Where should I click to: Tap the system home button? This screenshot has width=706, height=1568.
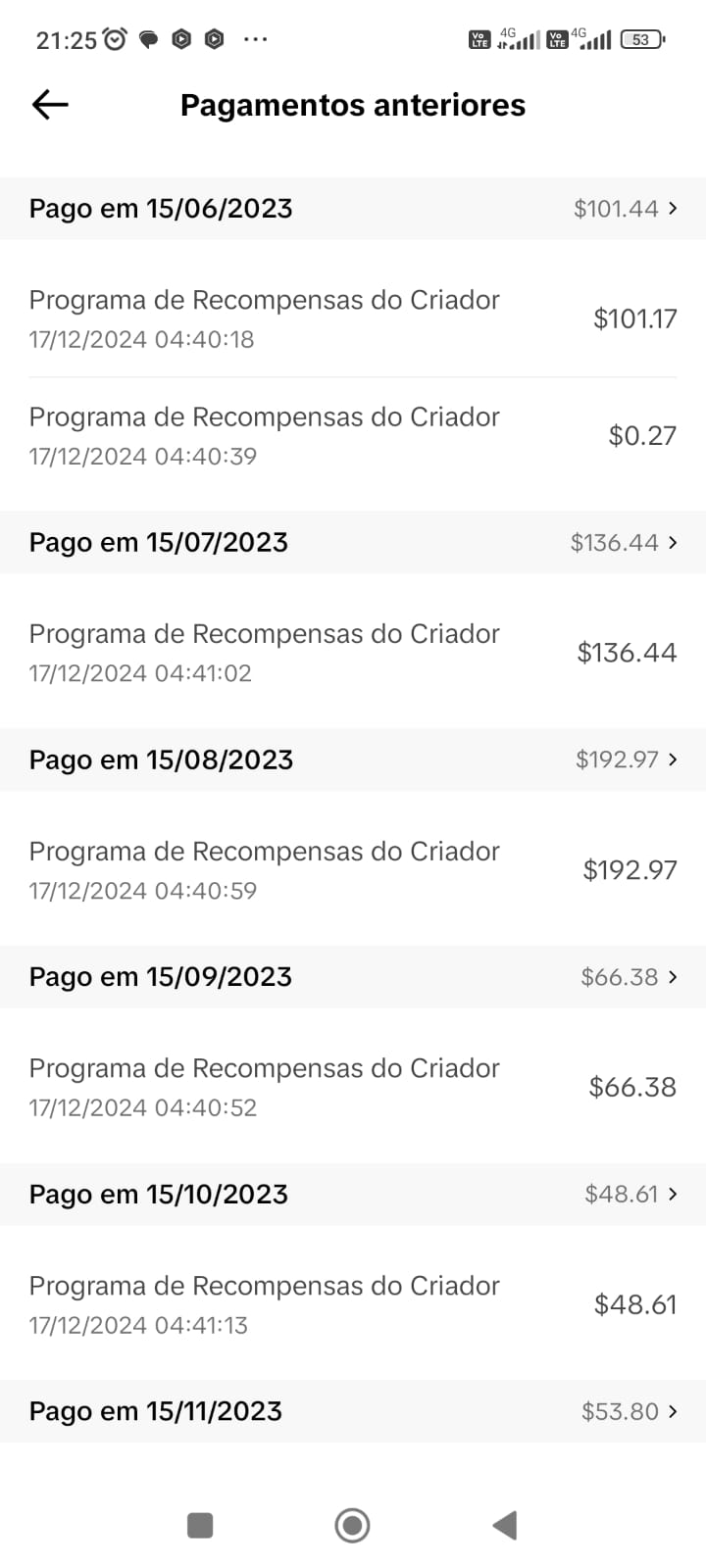352,1525
